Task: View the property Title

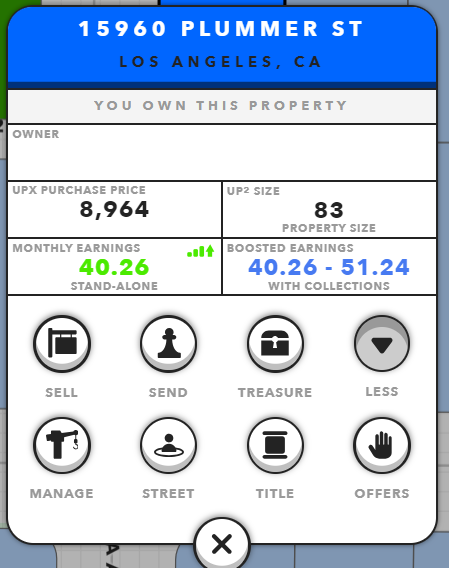Action: [275, 445]
